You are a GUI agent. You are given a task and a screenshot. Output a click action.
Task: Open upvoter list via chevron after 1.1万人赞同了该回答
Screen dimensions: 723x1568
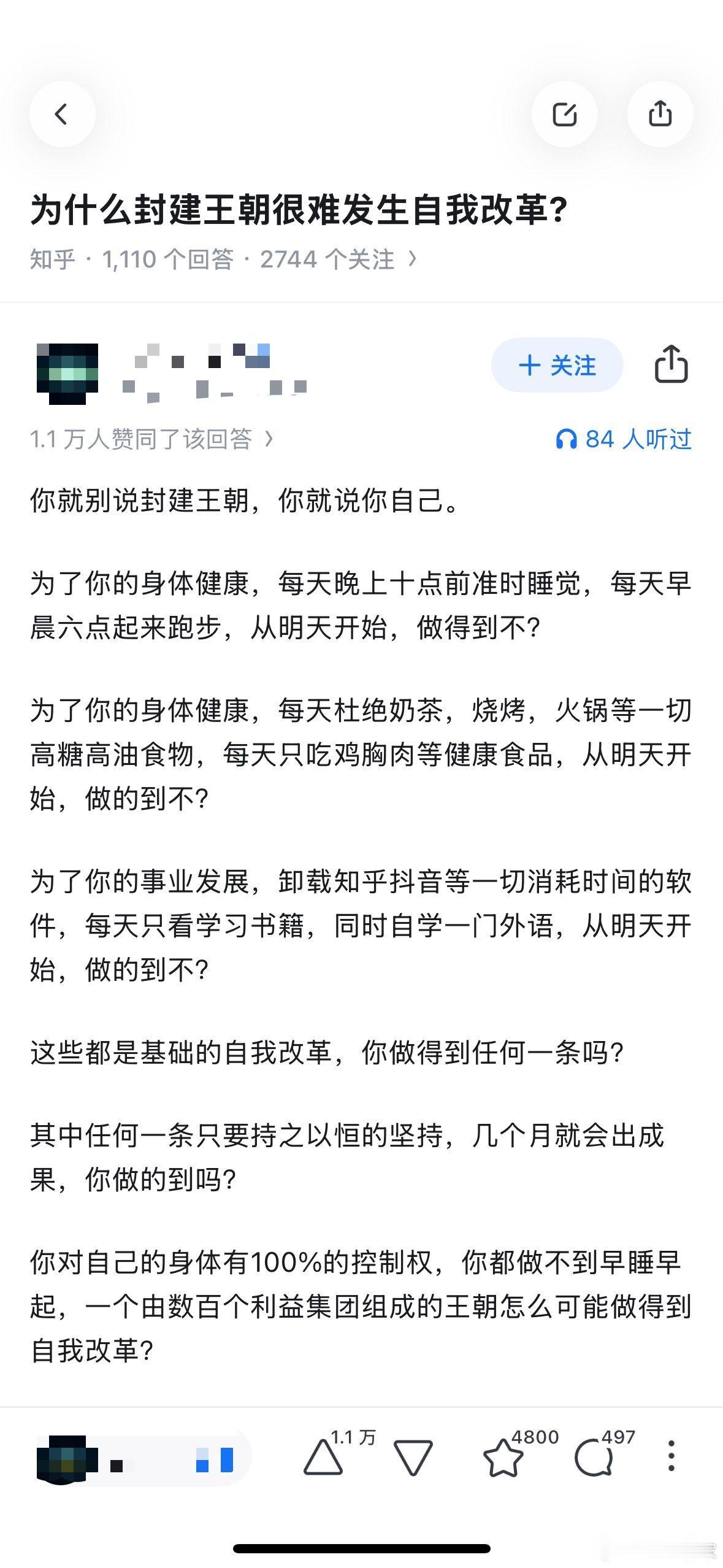(267, 440)
